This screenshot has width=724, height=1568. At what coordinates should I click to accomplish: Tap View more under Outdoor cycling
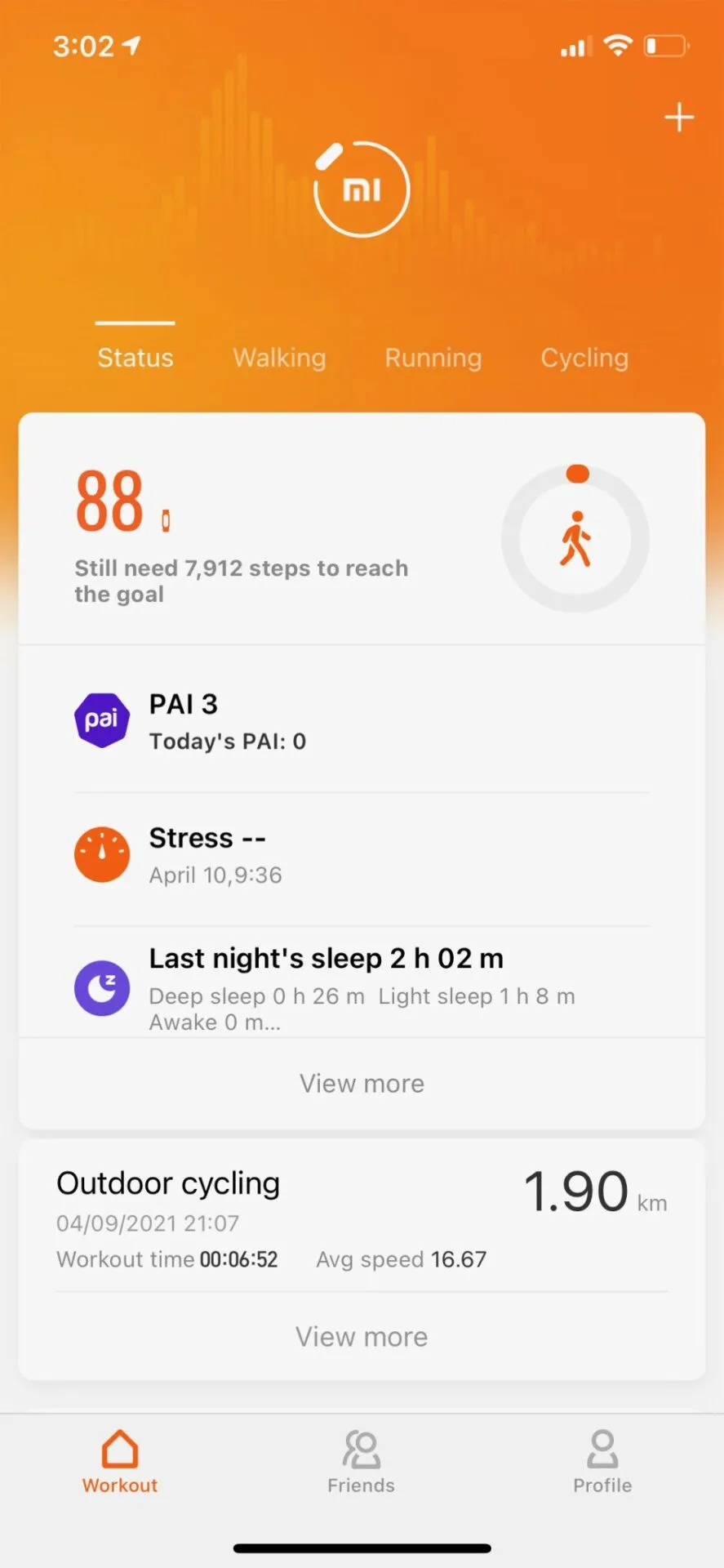(362, 1336)
